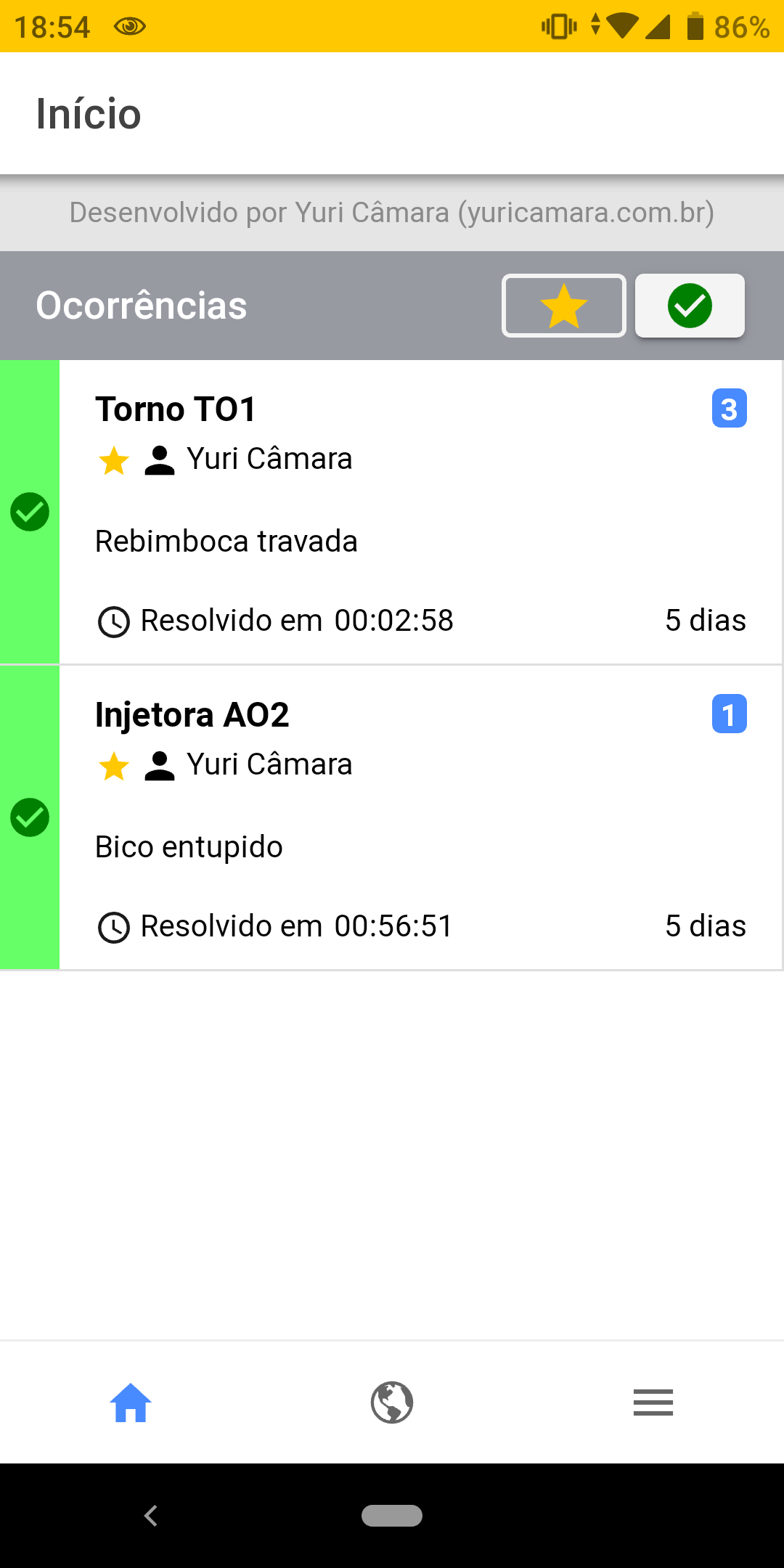Open the home tab in bottom navigation
The width and height of the screenshot is (784, 1568).
[x=131, y=1402]
